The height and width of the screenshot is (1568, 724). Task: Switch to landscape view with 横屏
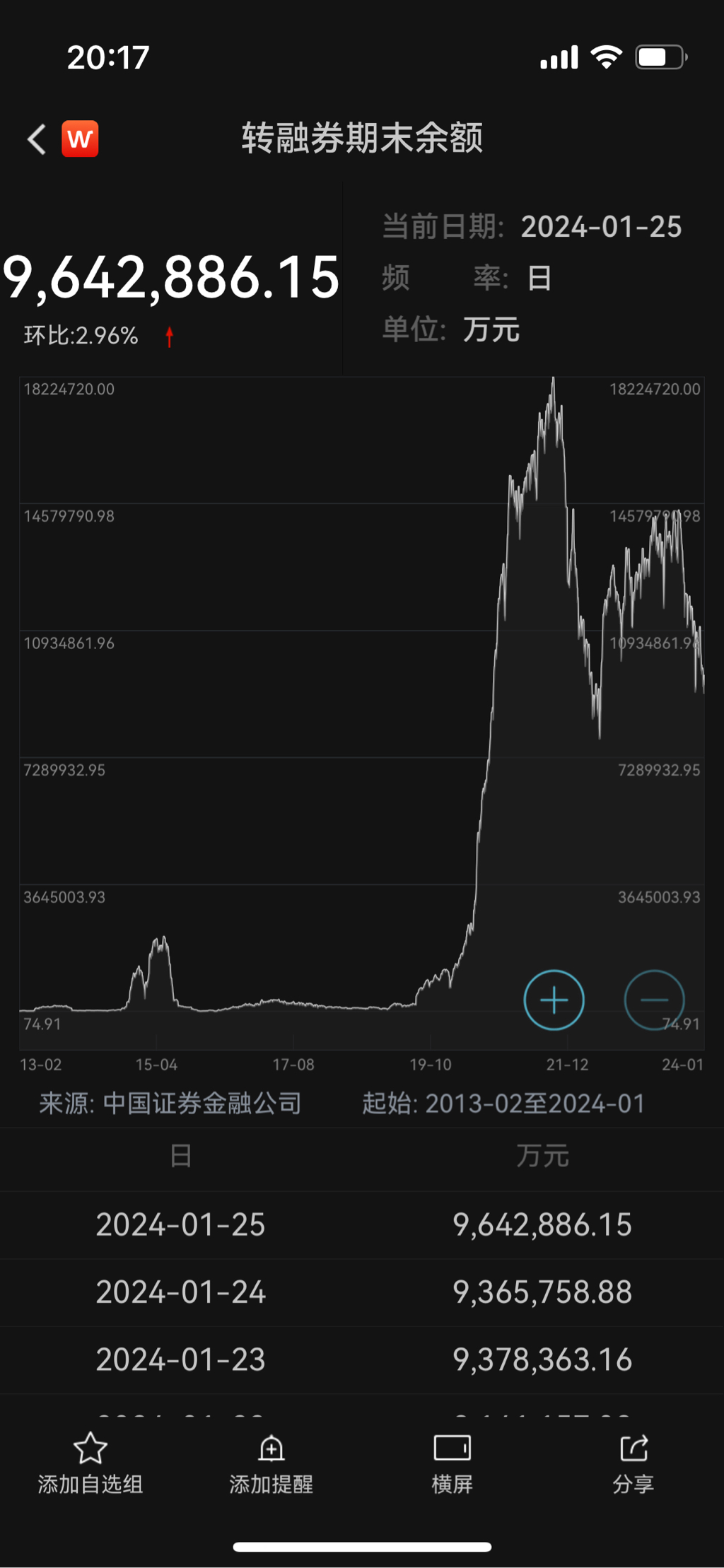pos(452,1463)
